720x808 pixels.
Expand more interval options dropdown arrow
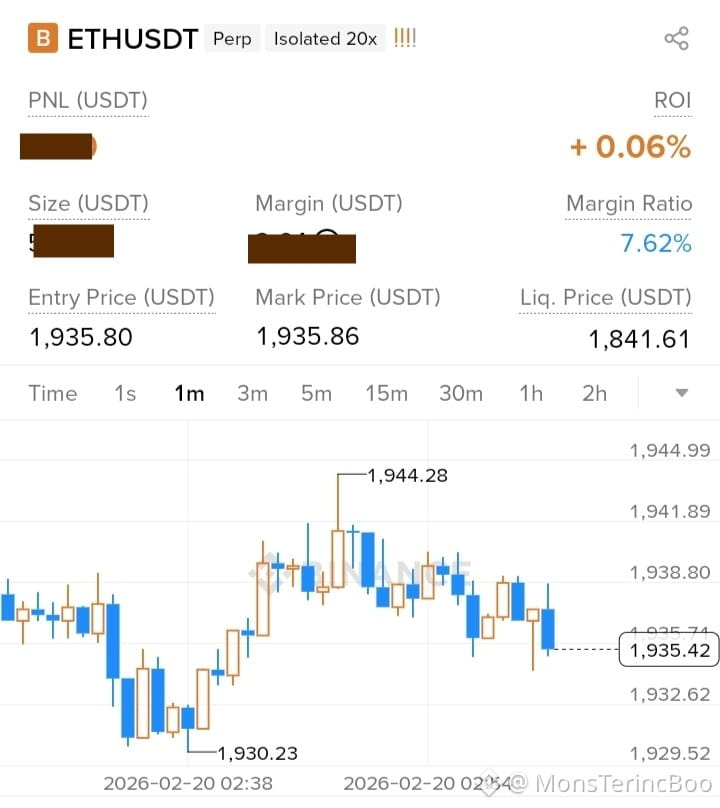[681, 393]
